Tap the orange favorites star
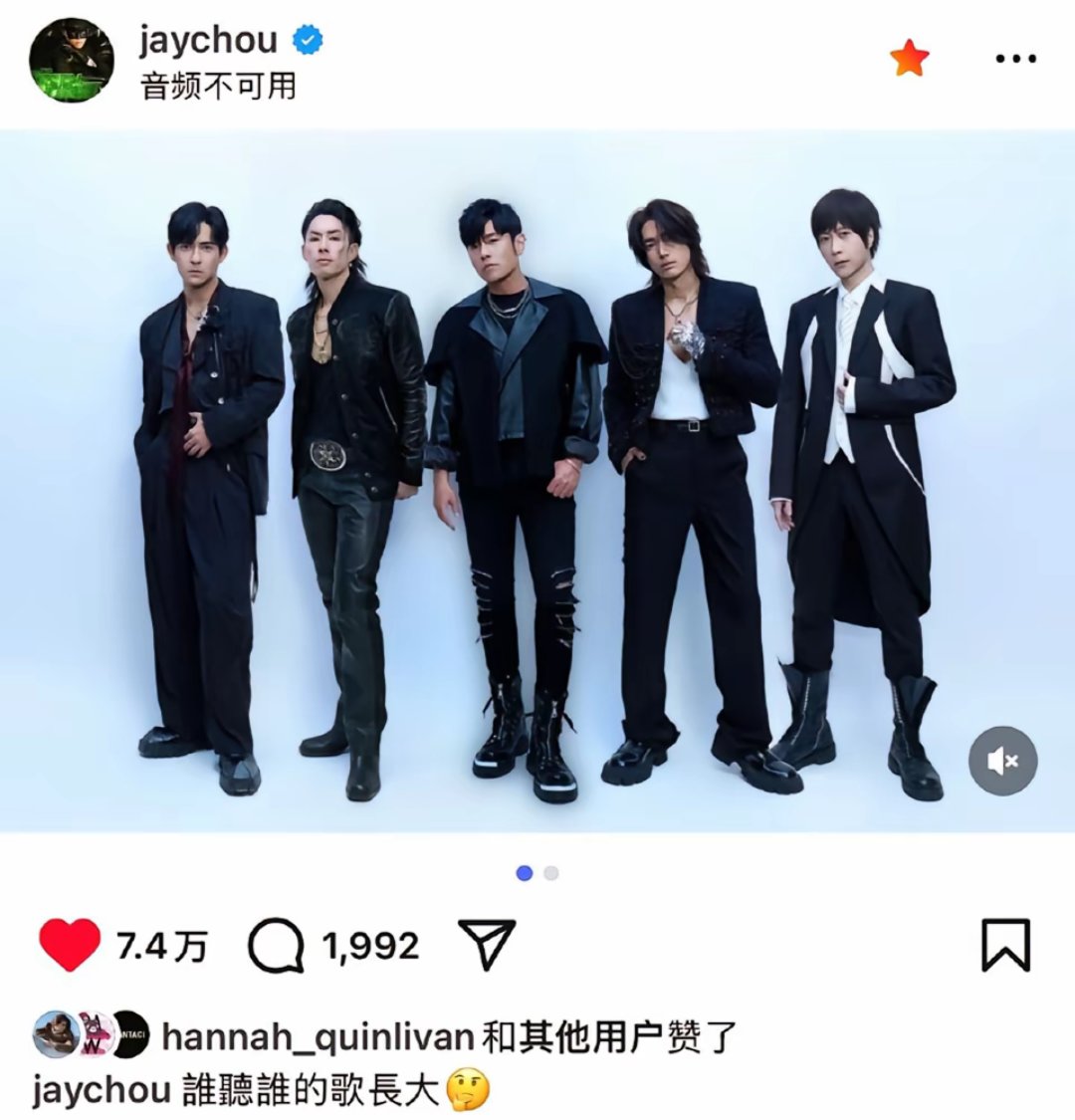Viewport: 1075px width, 1120px height. tap(909, 59)
